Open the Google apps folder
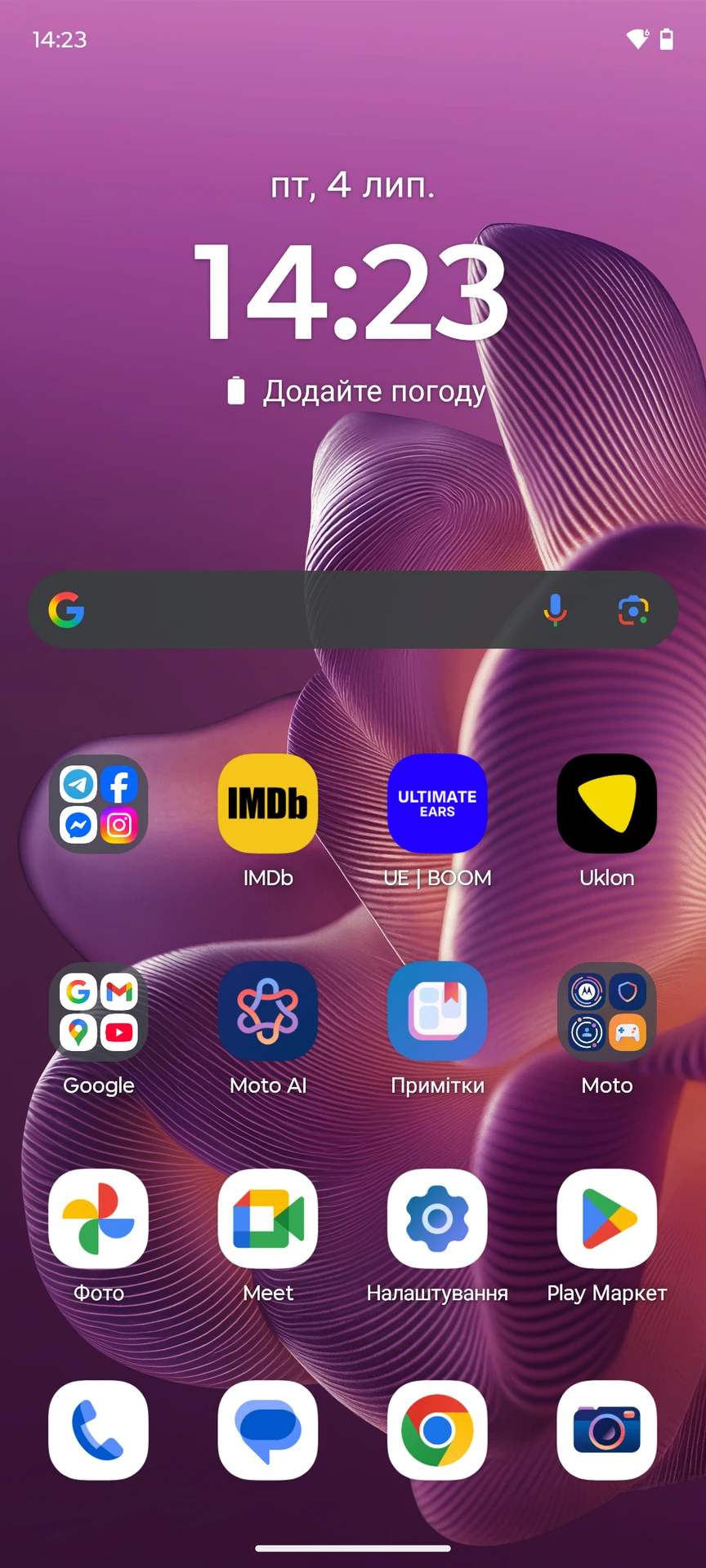 click(x=99, y=1012)
